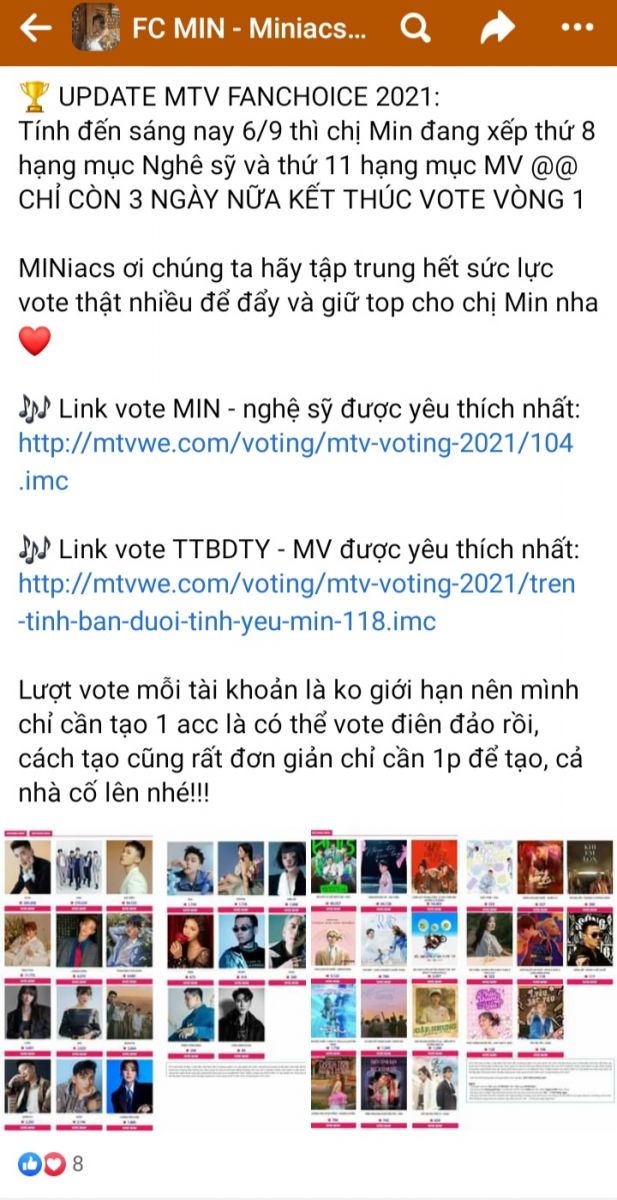Open the FC MIN - Miniacs page title
617x1200 pixels.
250,29
